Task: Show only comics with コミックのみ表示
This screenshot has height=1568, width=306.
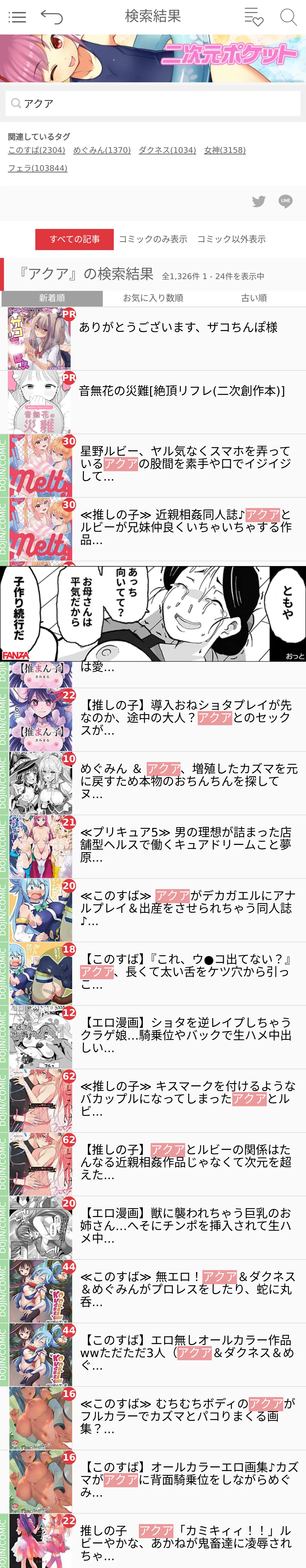Action: [x=153, y=239]
